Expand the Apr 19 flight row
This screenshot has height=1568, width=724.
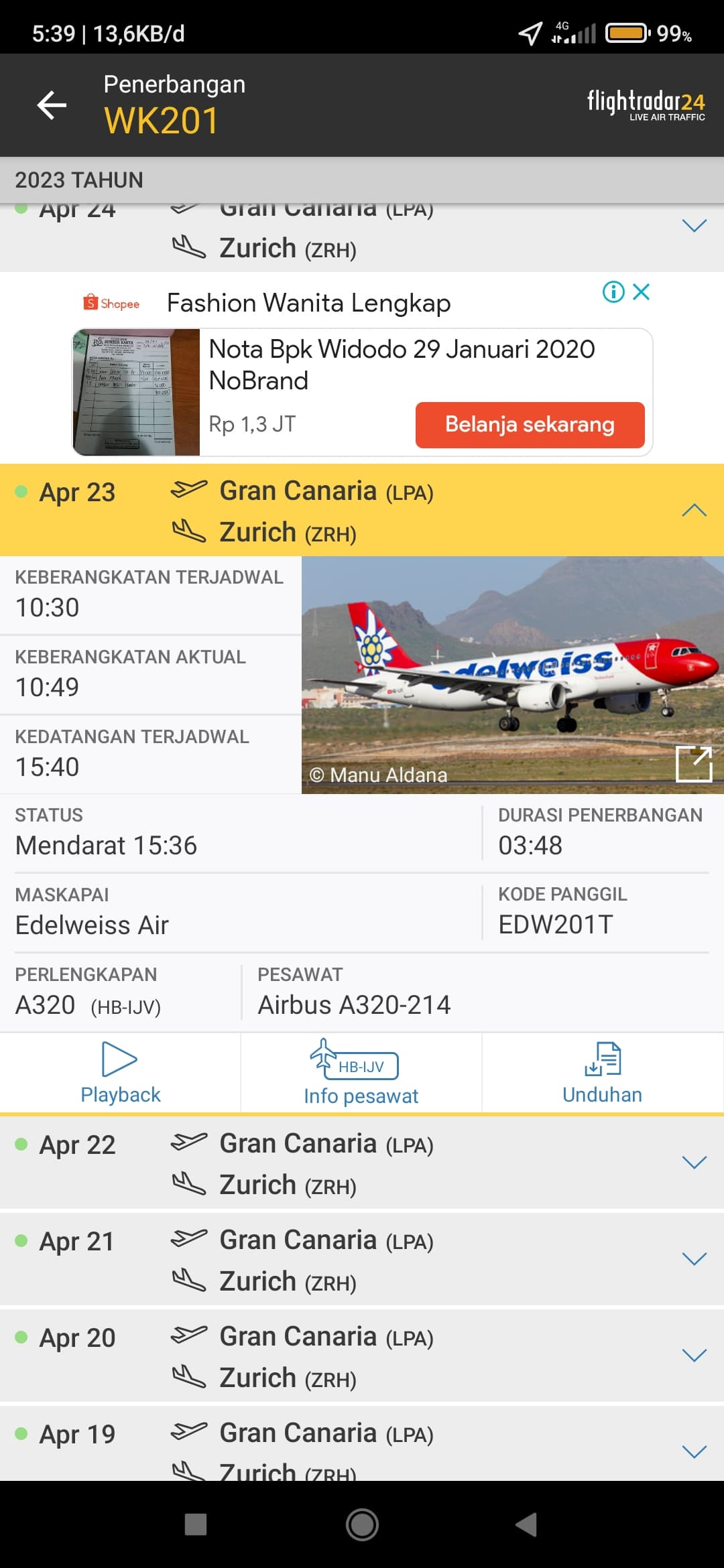point(694,1452)
